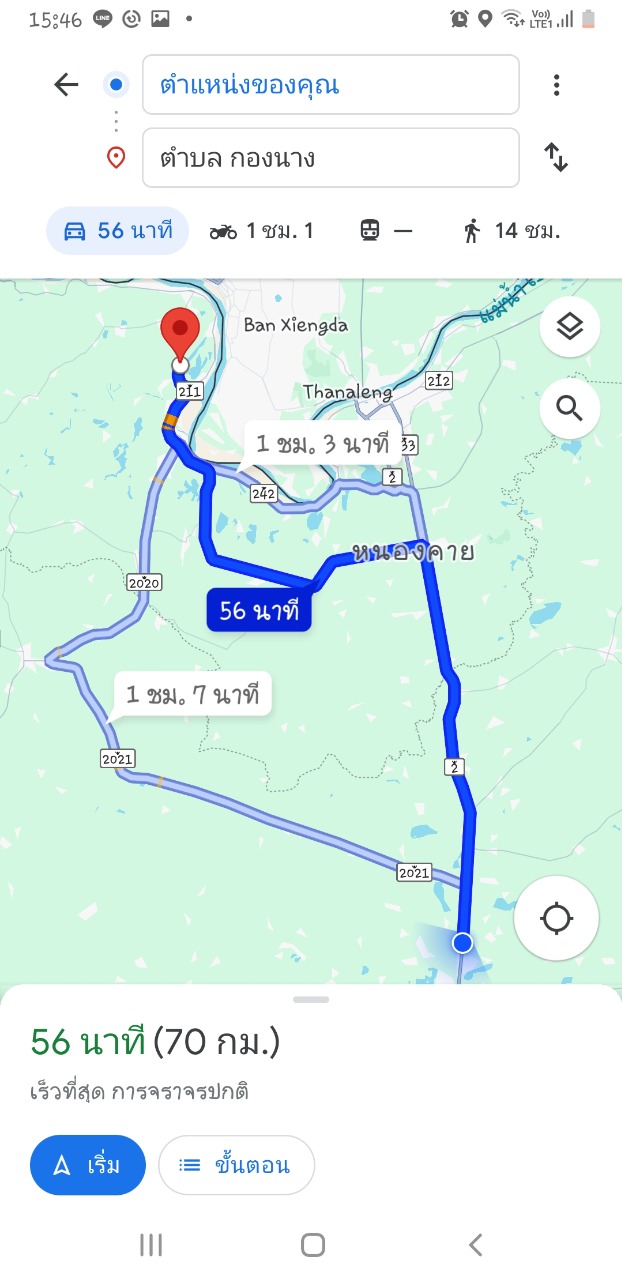Swap start and destination
Screen dimensions: 622x1280
tap(556, 158)
